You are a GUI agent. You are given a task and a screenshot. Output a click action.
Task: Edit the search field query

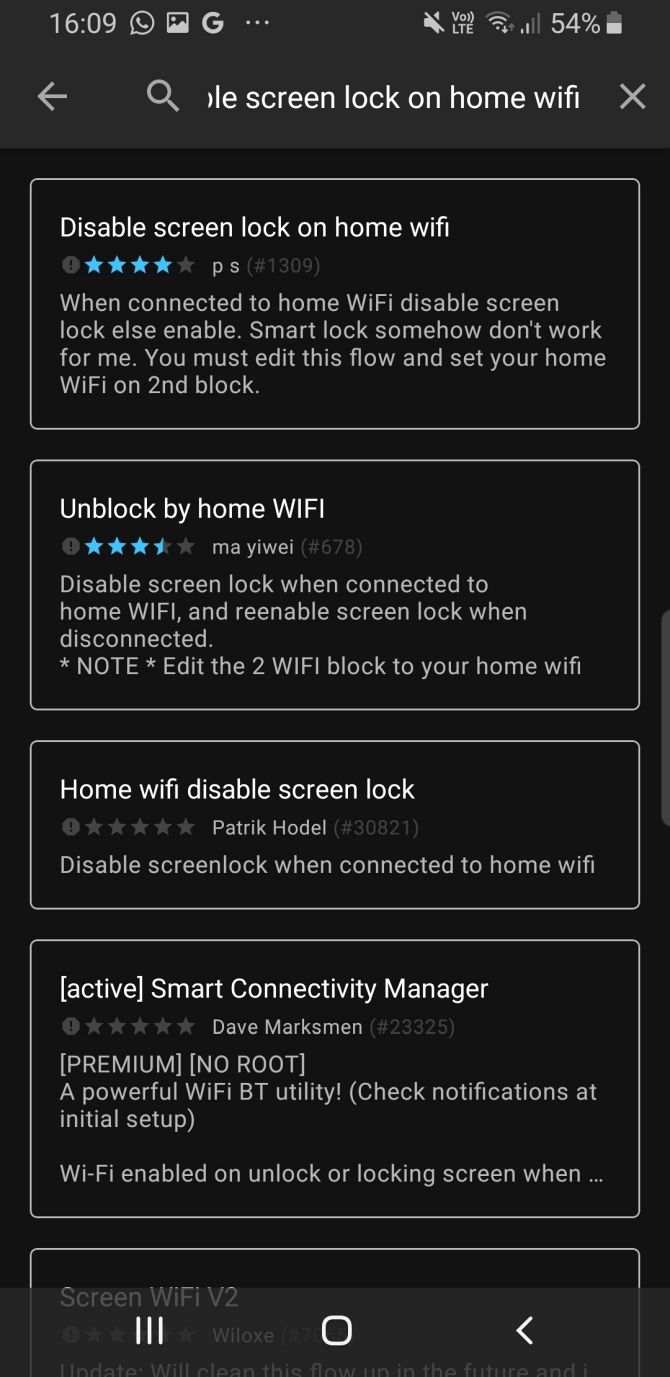[x=392, y=97]
